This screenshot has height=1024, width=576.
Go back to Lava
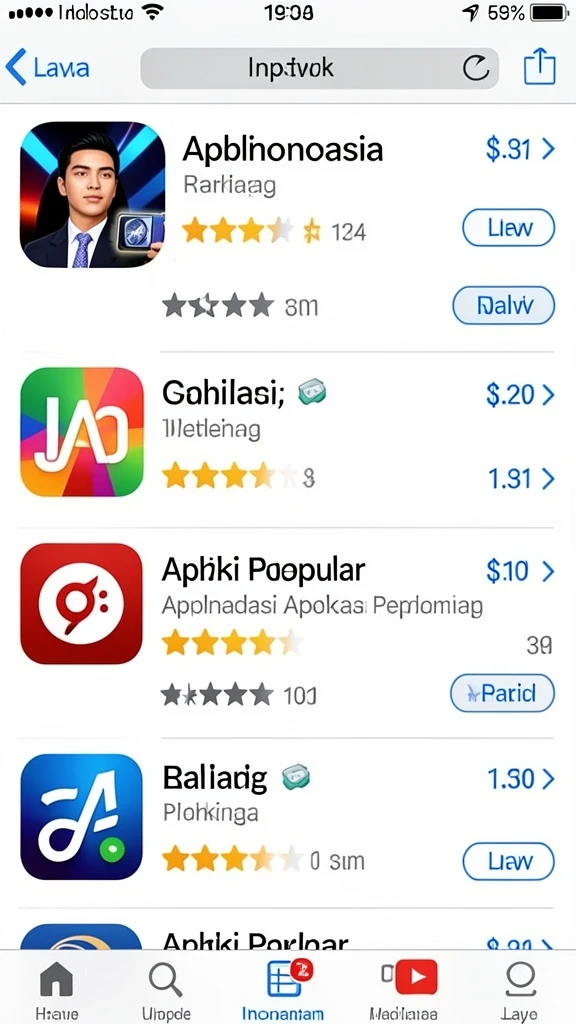[47, 68]
